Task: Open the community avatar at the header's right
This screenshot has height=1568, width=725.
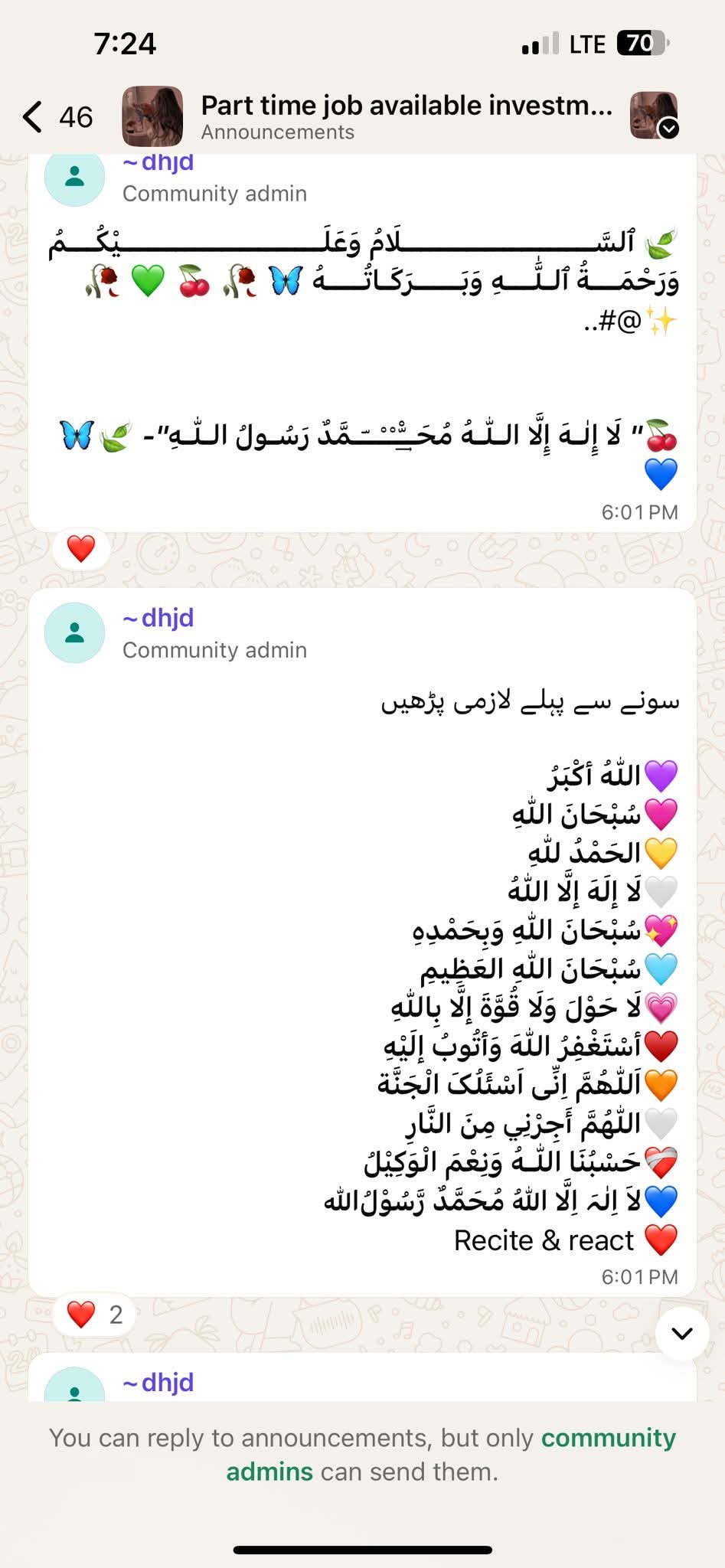Action: click(654, 116)
